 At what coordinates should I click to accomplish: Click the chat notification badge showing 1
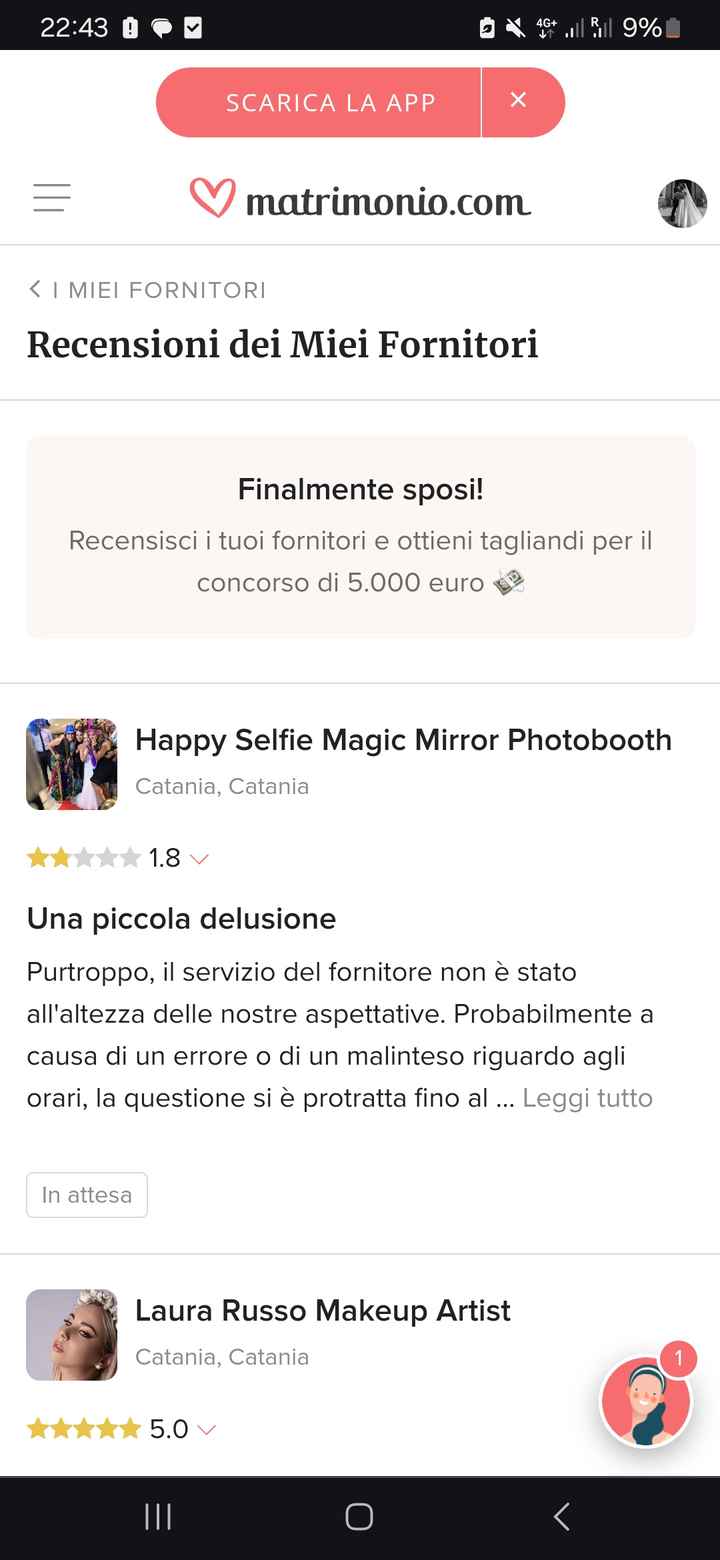[x=680, y=1359]
